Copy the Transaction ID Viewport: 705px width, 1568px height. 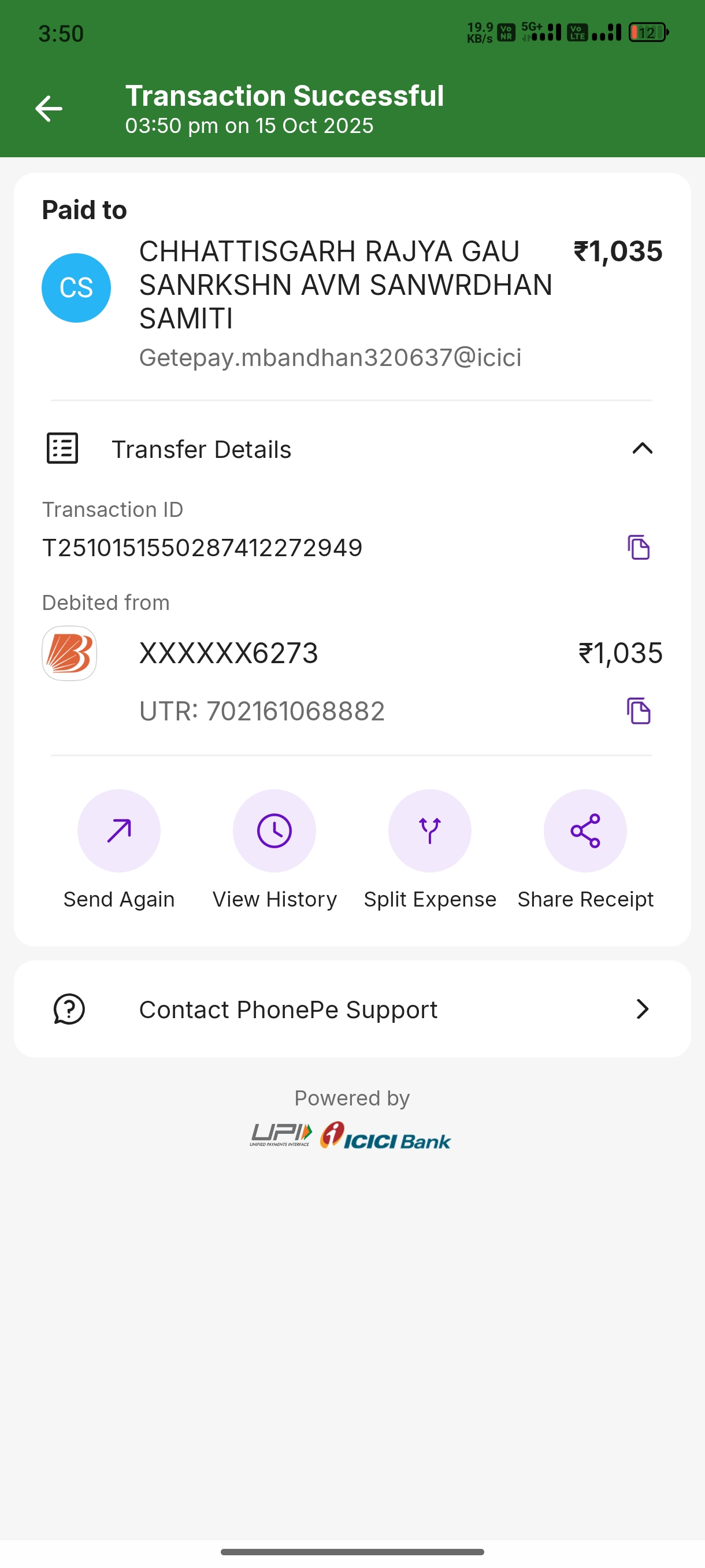(639, 547)
